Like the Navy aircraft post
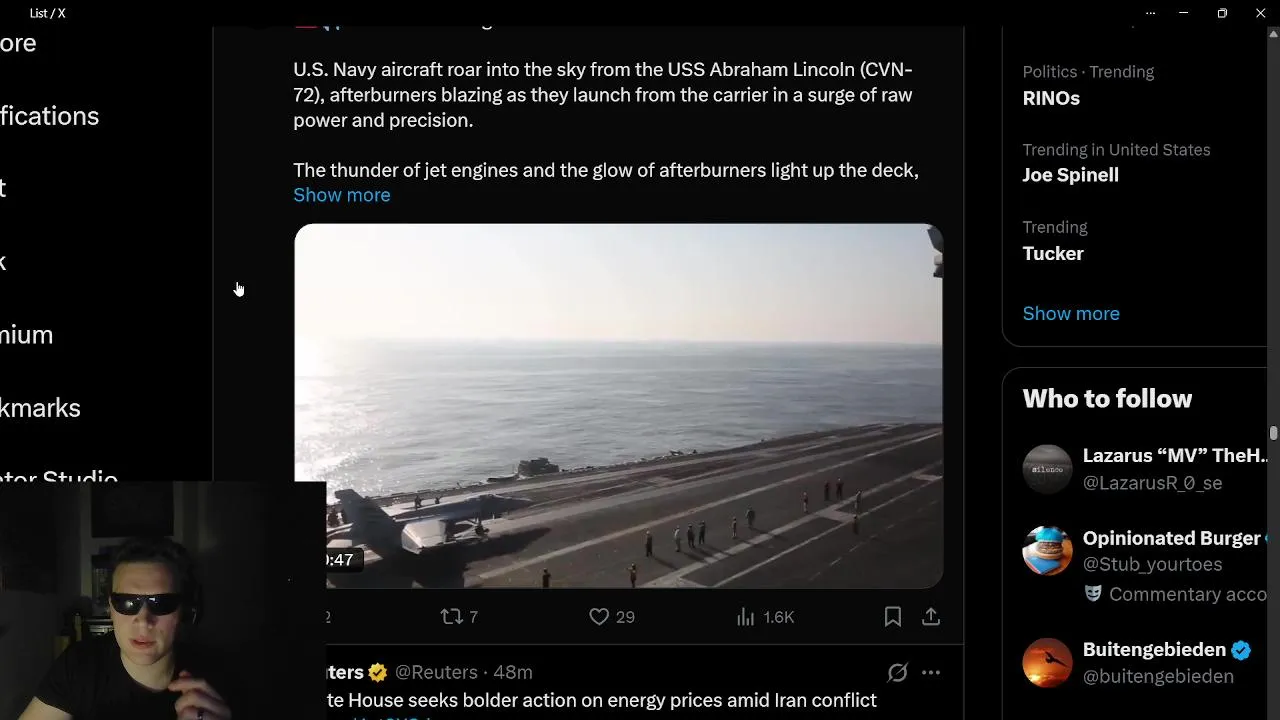 pos(611,617)
